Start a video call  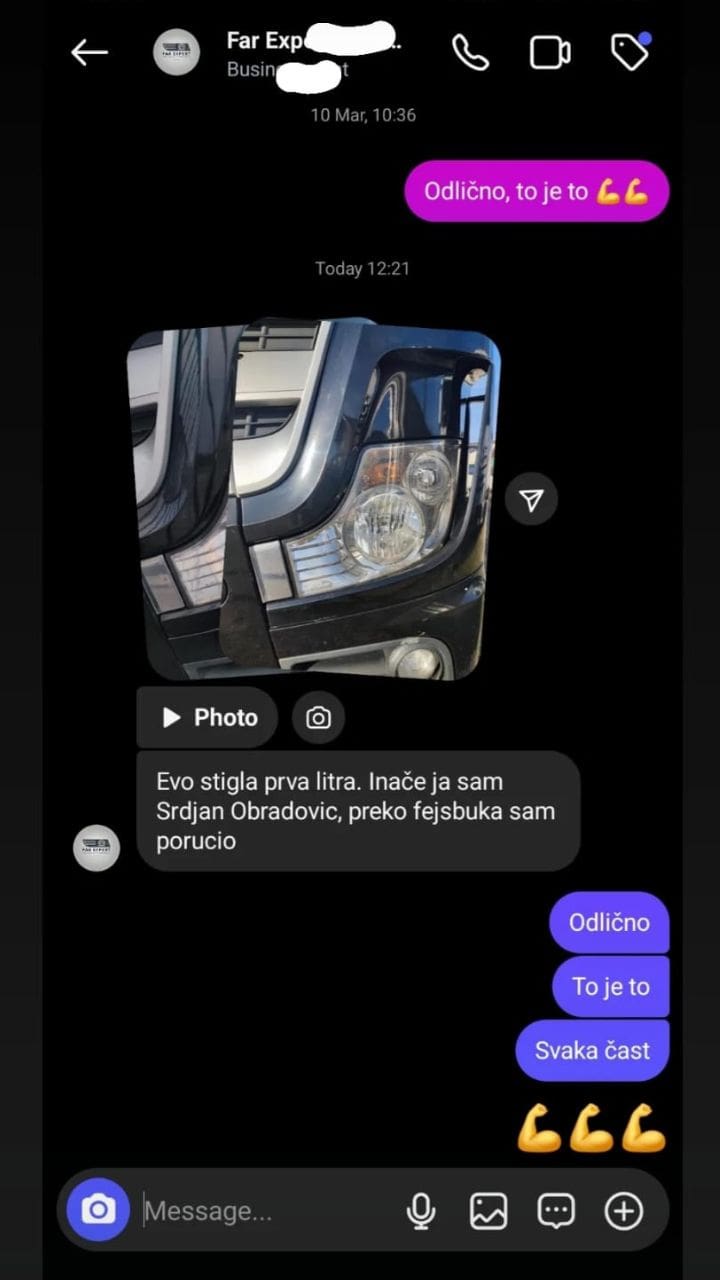point(550,53)
